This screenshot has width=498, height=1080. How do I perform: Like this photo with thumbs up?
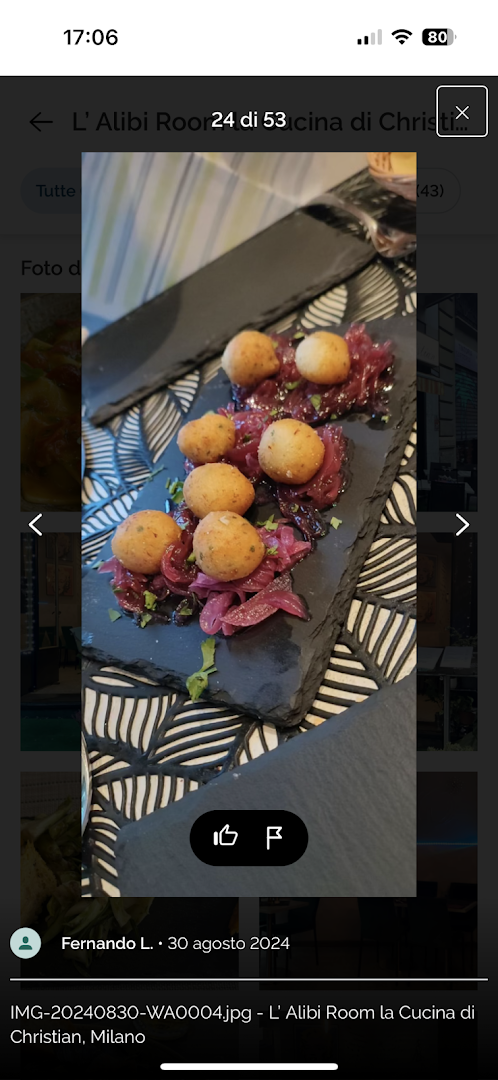(x=225, y=837)
